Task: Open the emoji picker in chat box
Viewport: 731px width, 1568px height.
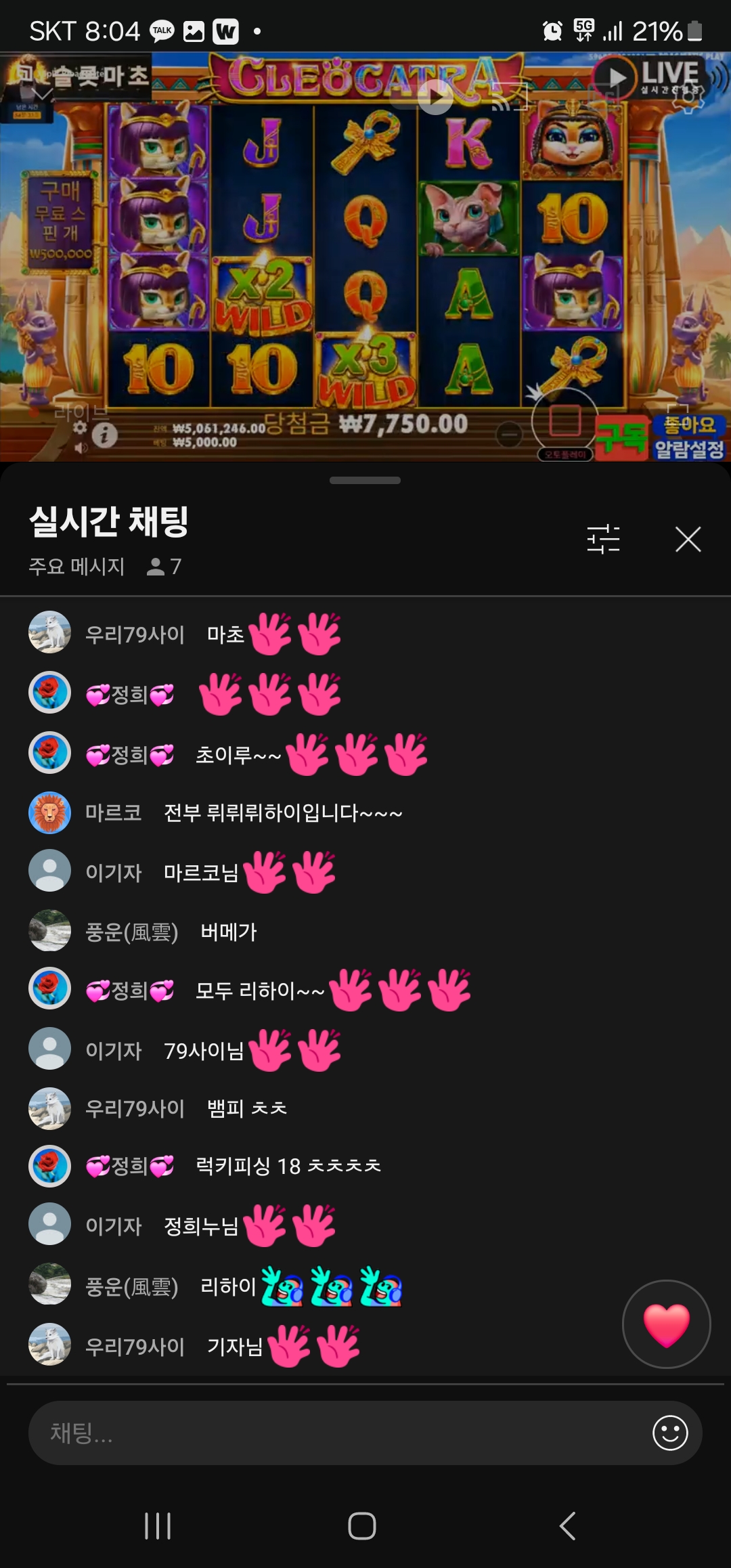Action: pos(670,1433)
